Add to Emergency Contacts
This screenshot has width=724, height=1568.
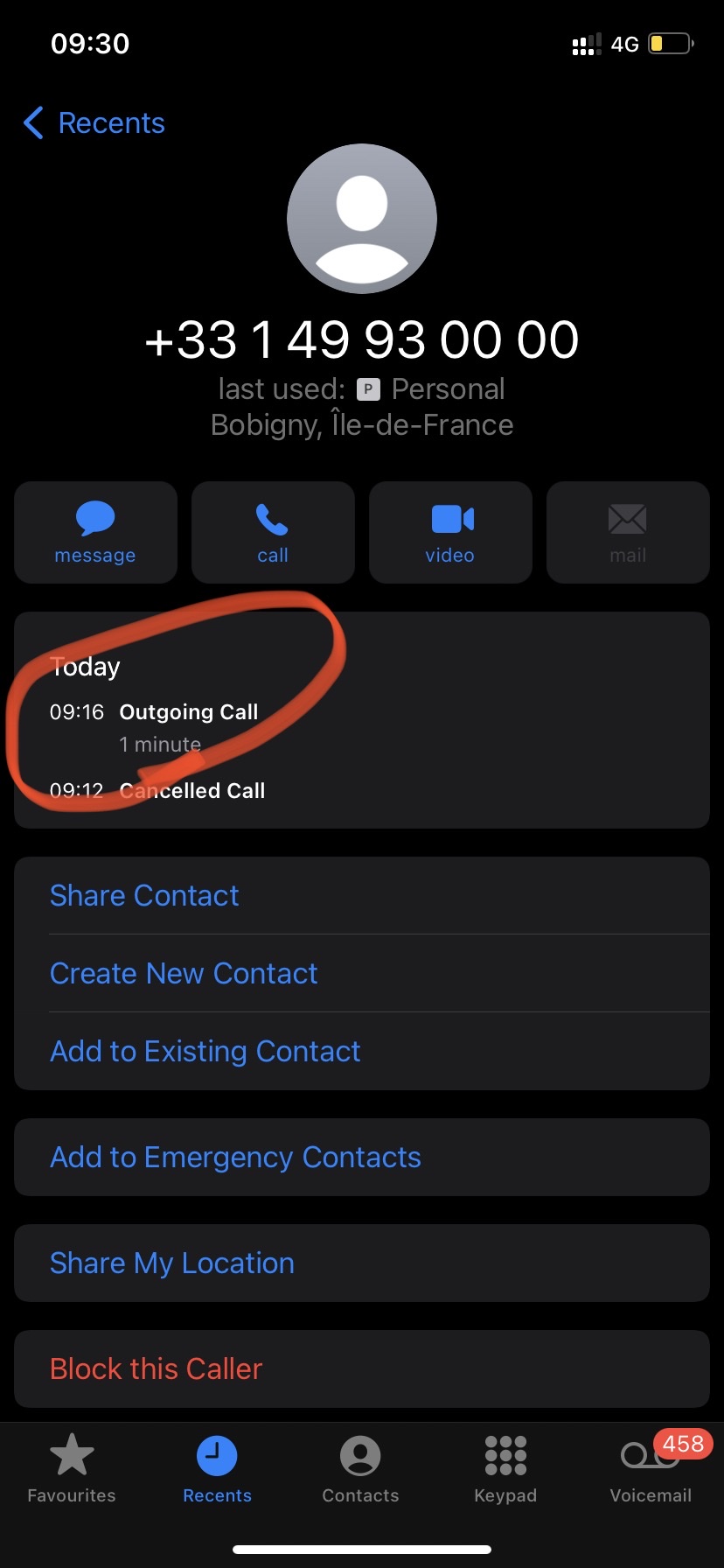(235, 1158)
